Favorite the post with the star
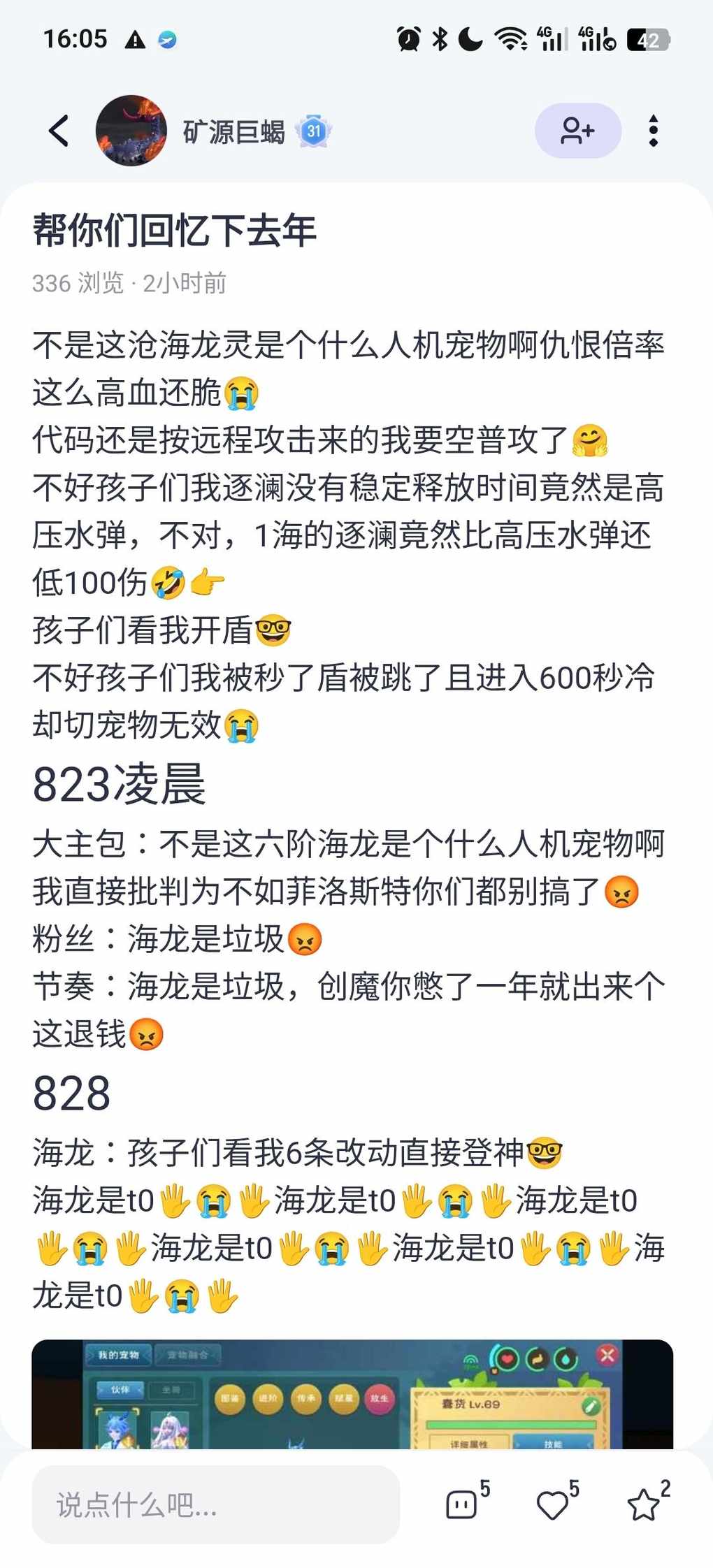 click(643, 1504)
